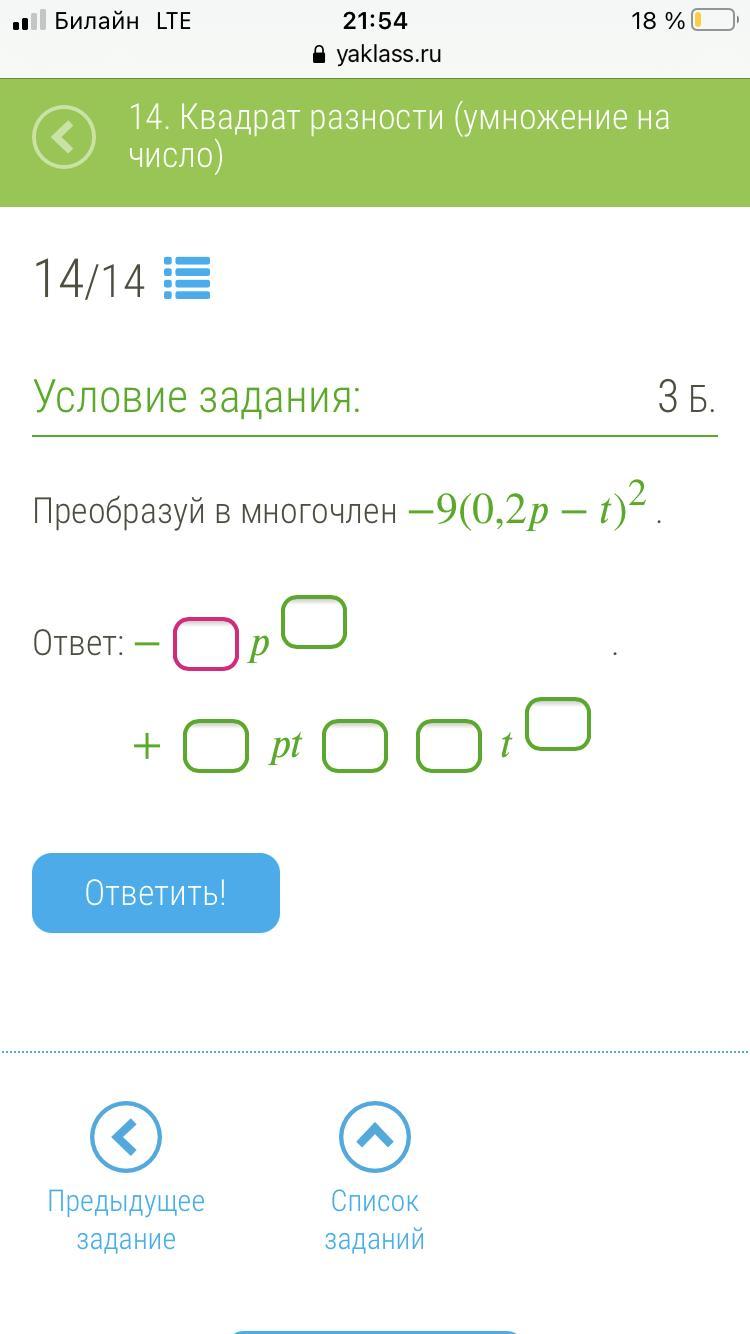Submit answer with Ответить! button
Image resolution: width=750 pixels, height=1334 pixels.
pos(156,892)
